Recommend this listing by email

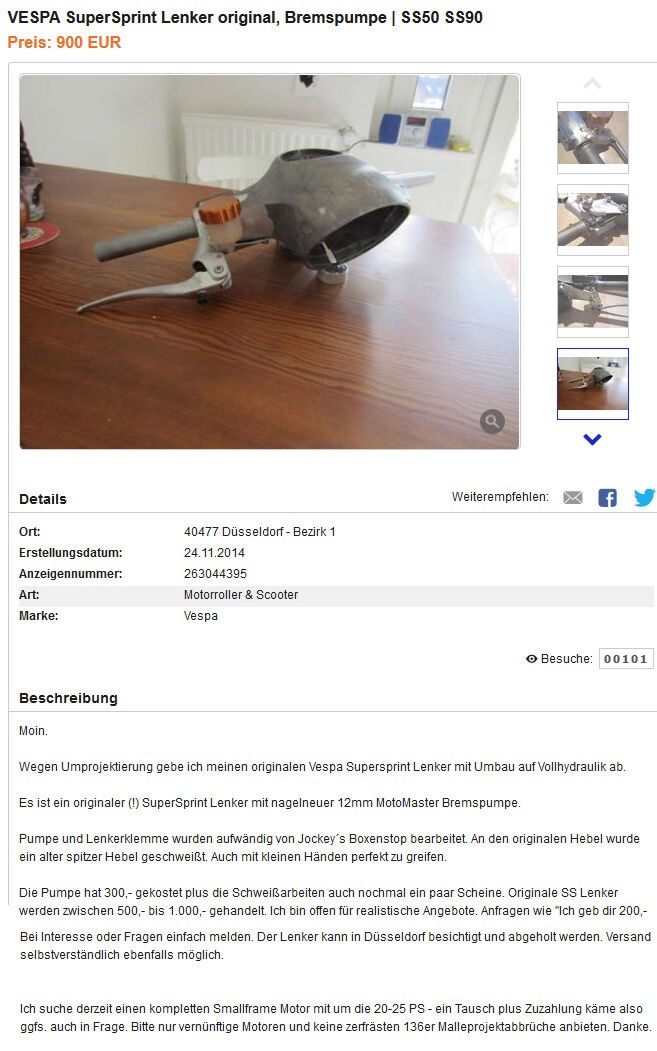[x=572, y=497]
